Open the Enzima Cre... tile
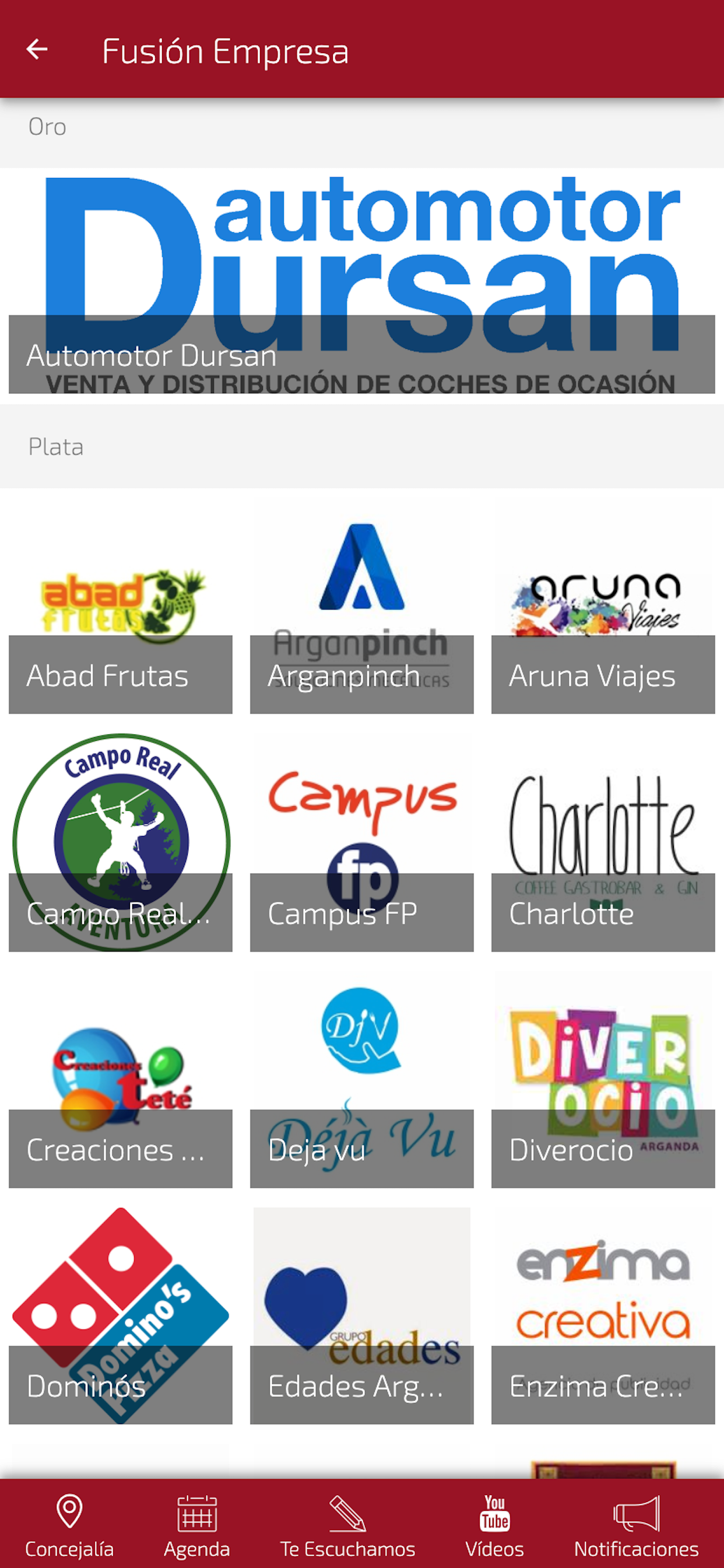 [x=603, y=1315]
